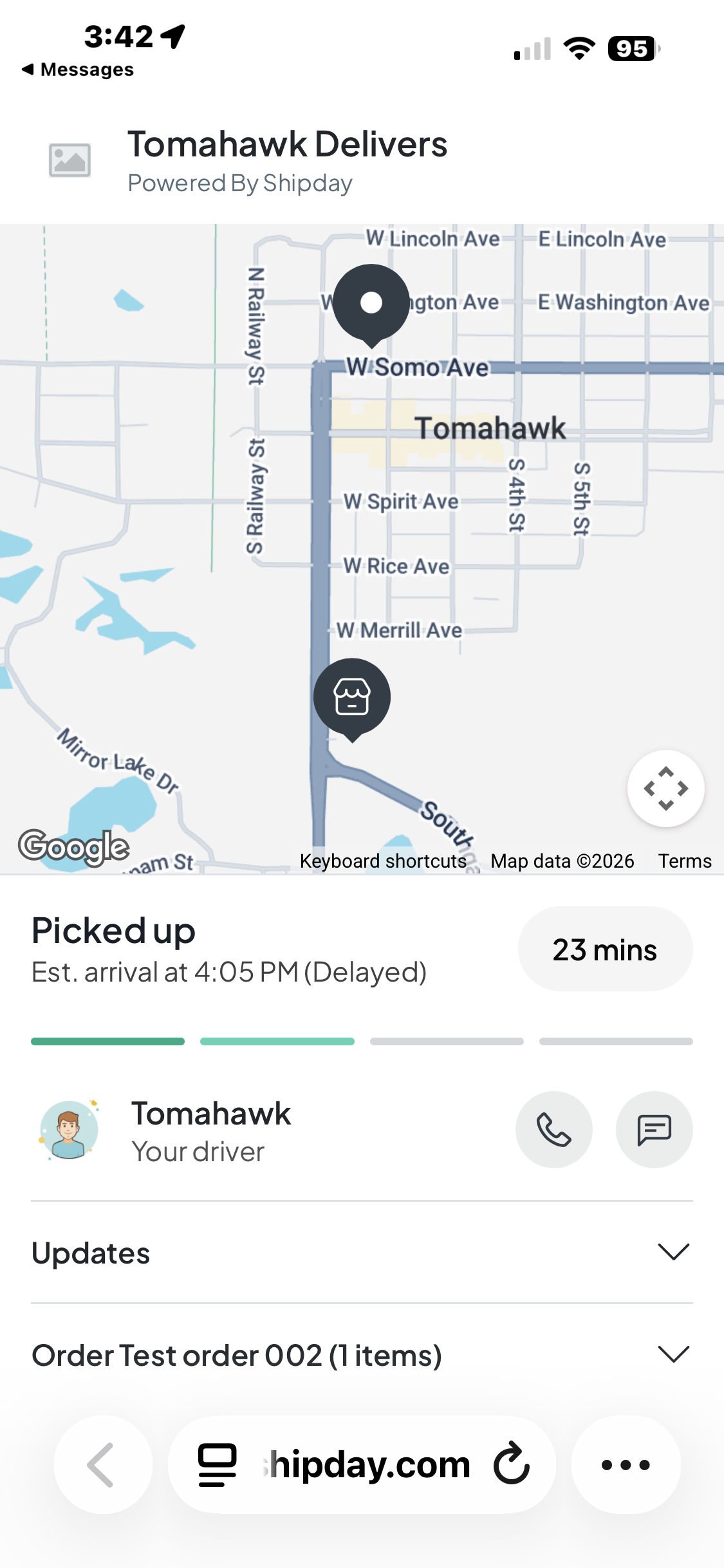Return to Messages app
The height and width of the screenshot is (1568, 724).
click(78, 70)
